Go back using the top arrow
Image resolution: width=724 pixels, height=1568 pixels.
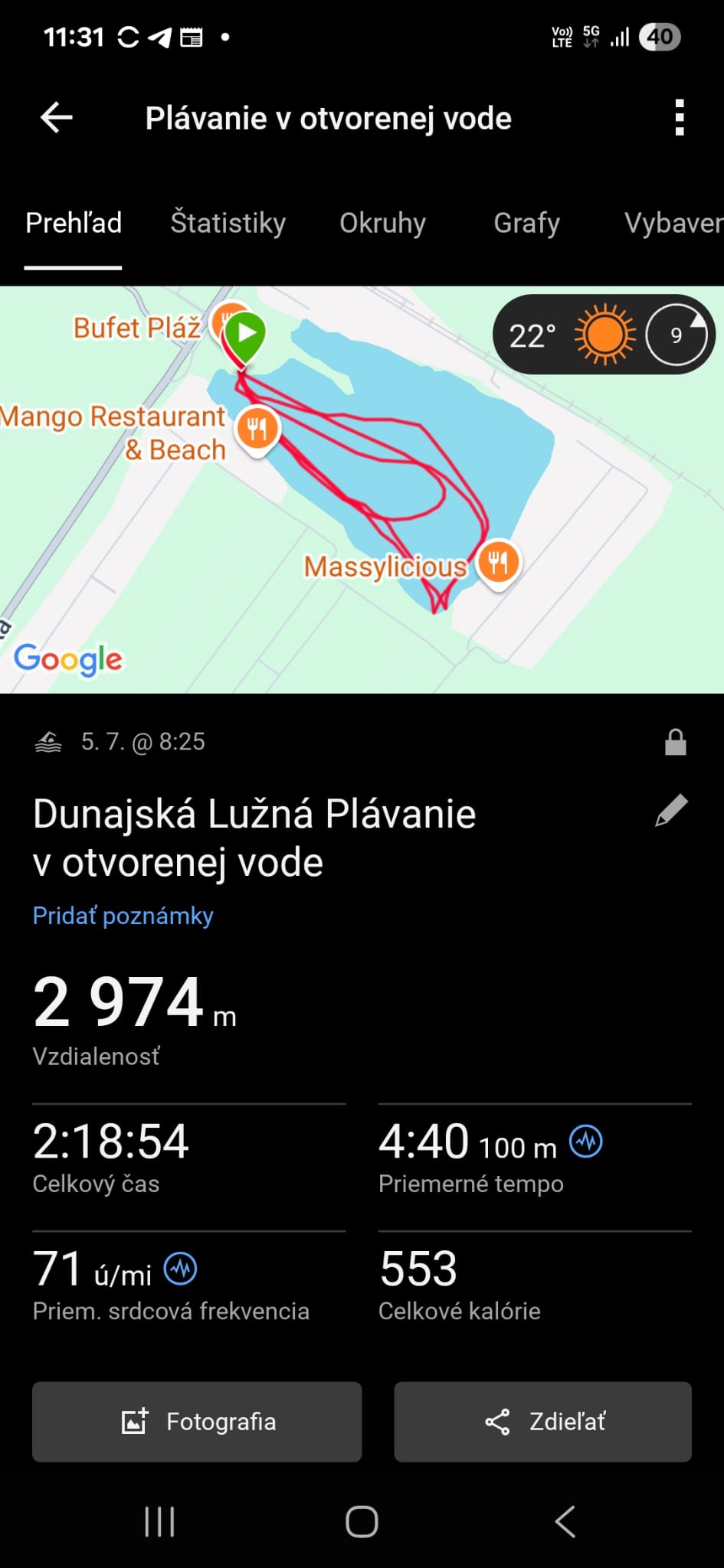[x=56, y=118]
